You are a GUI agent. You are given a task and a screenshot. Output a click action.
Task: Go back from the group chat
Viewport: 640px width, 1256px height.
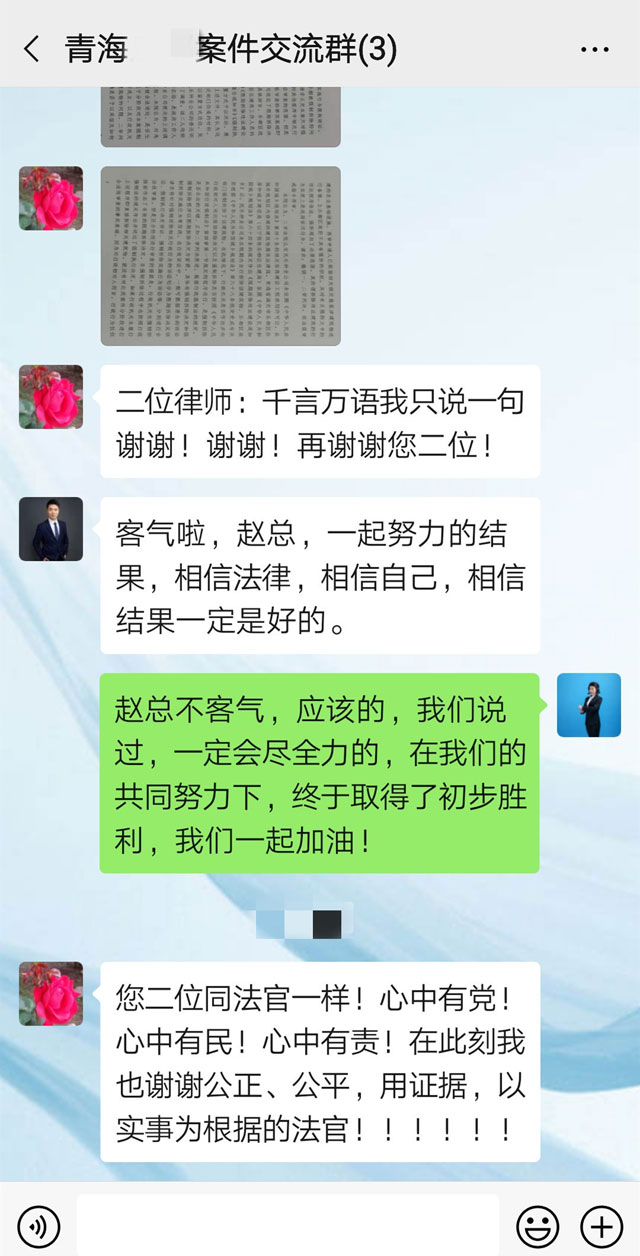click(x=32, y=49)
